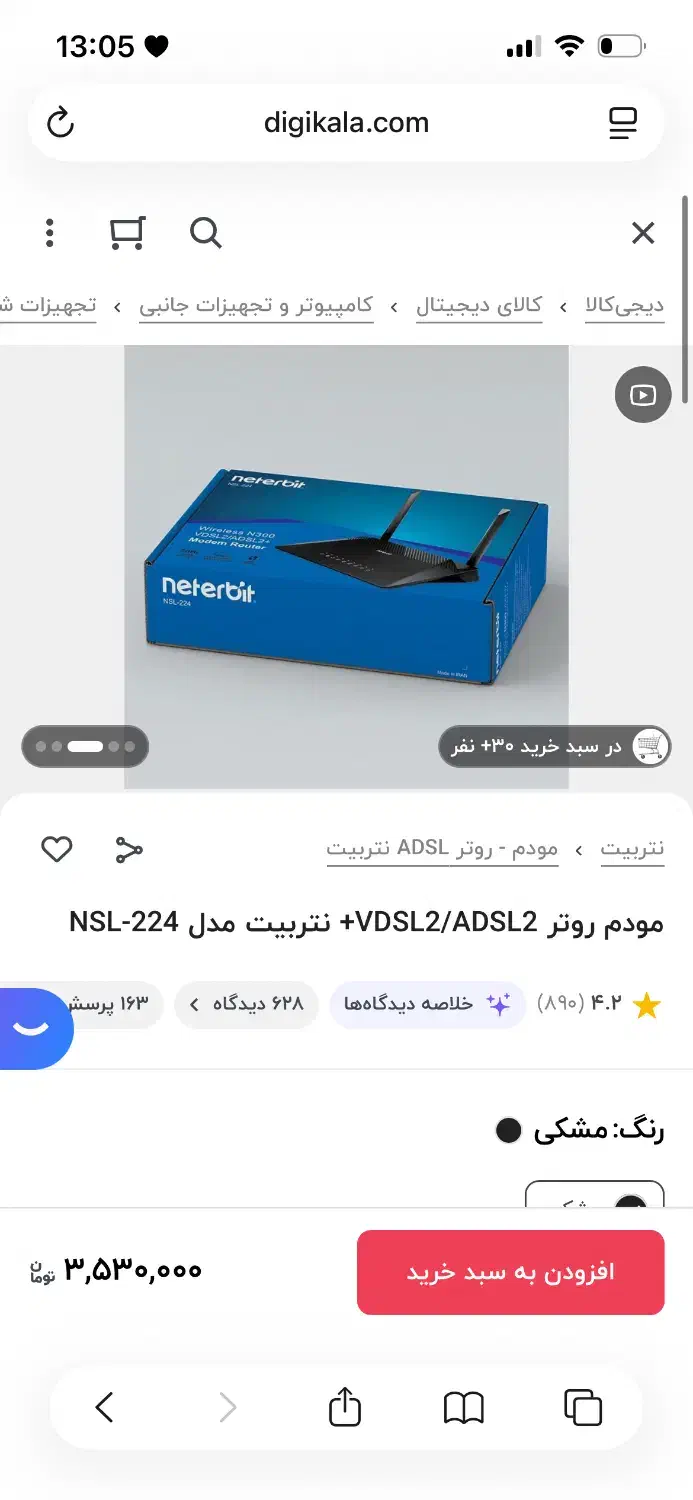Open the shopping cart icon
This screenshot has height=1500, width=693.
coord(127,233)
